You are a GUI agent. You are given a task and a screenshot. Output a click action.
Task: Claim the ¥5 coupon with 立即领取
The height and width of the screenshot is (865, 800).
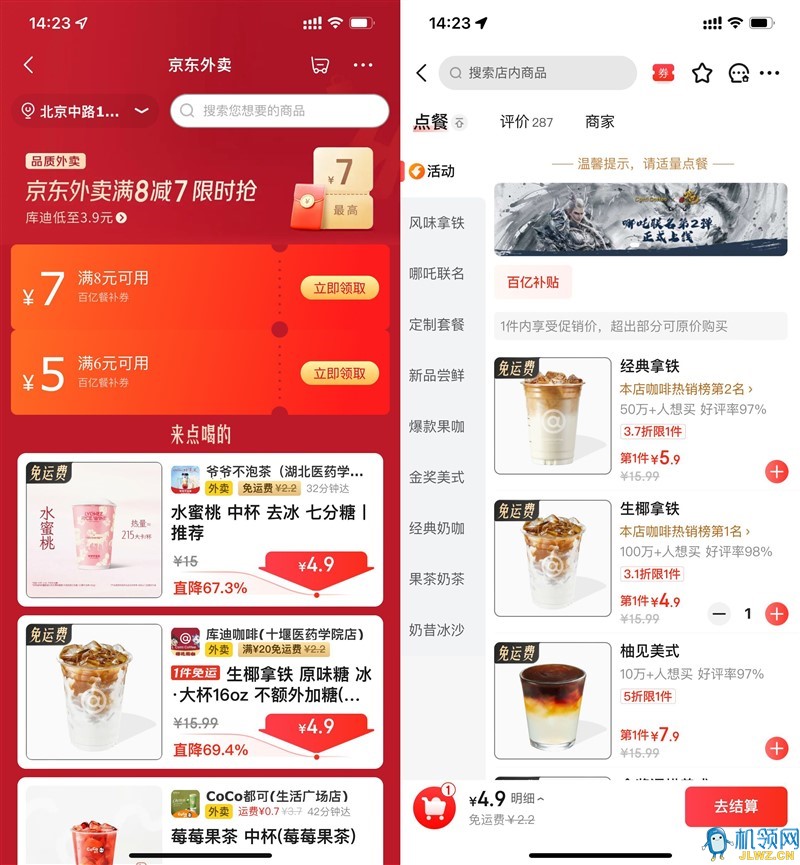click(x=339, y=373)
